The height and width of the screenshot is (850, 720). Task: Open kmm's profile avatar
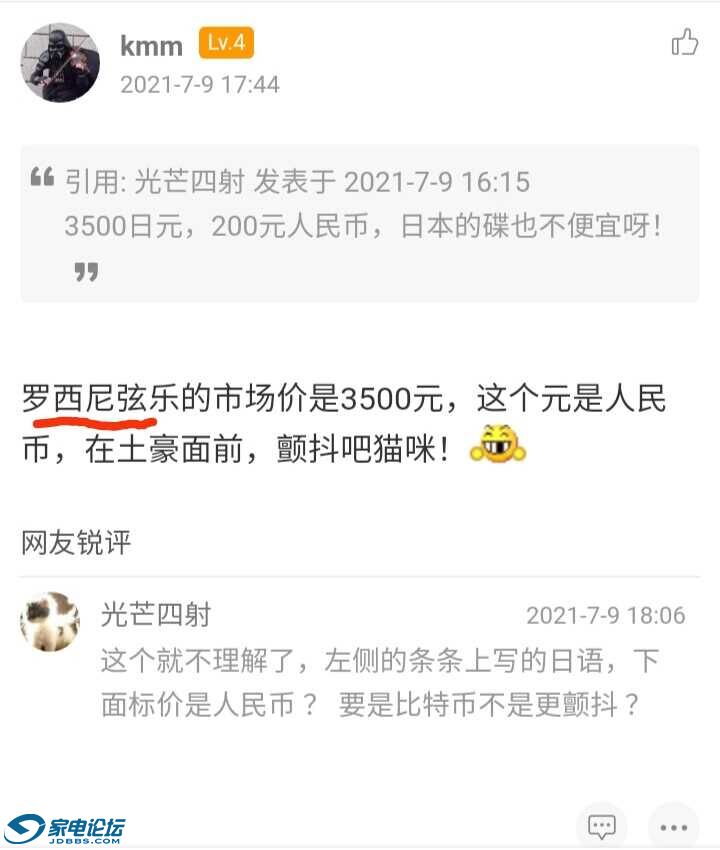[60, 63]
